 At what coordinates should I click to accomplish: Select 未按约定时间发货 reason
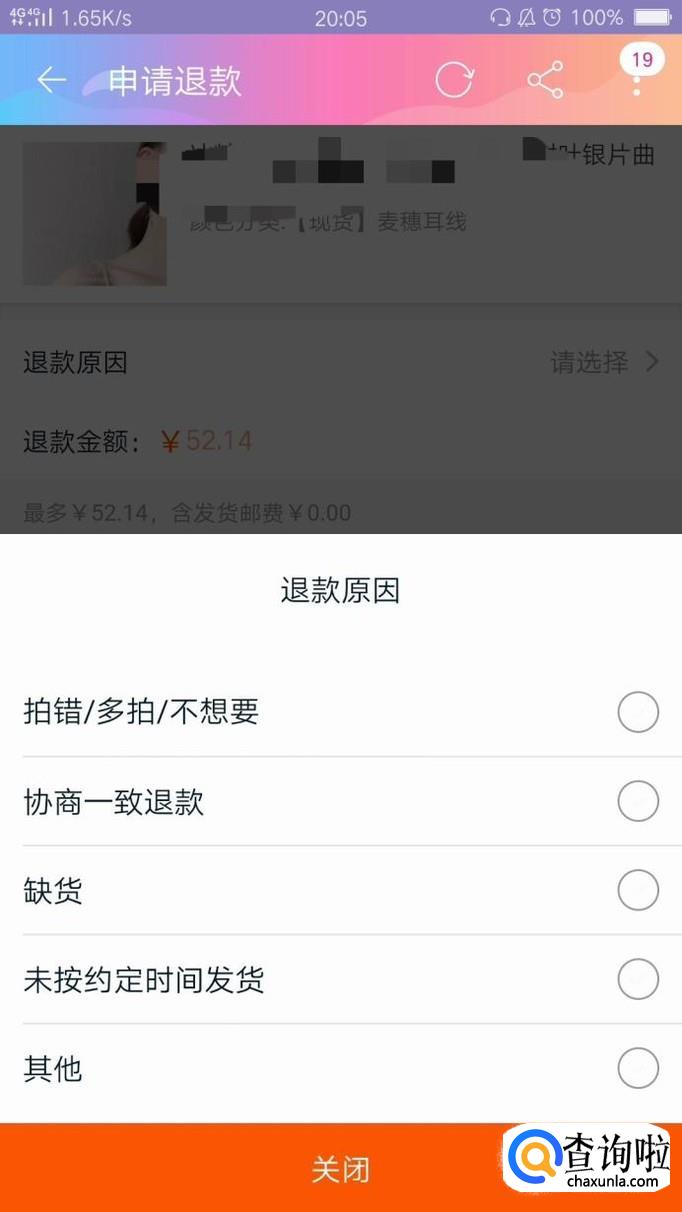point(638,979)
